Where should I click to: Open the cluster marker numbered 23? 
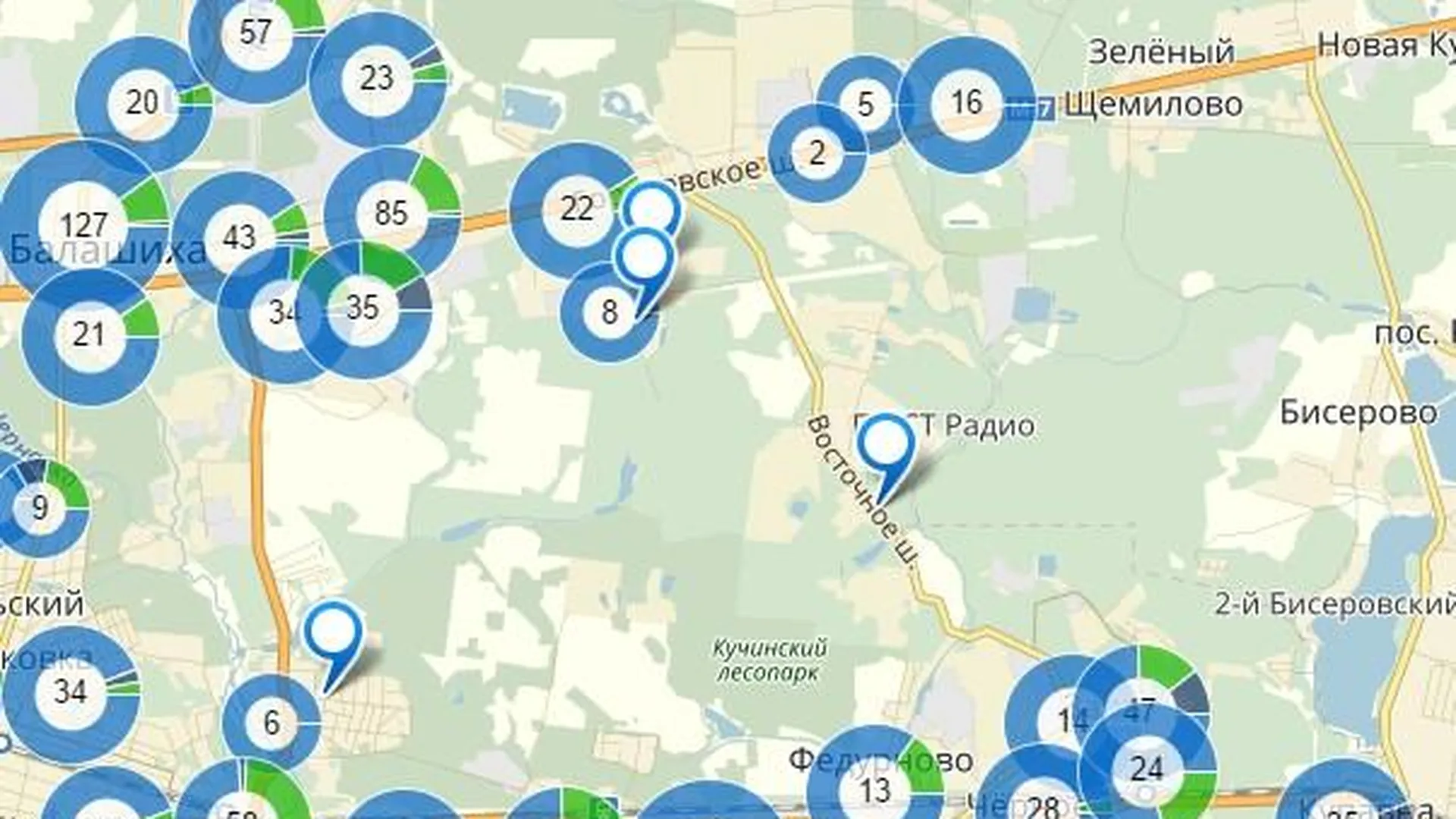coord(377,78)
